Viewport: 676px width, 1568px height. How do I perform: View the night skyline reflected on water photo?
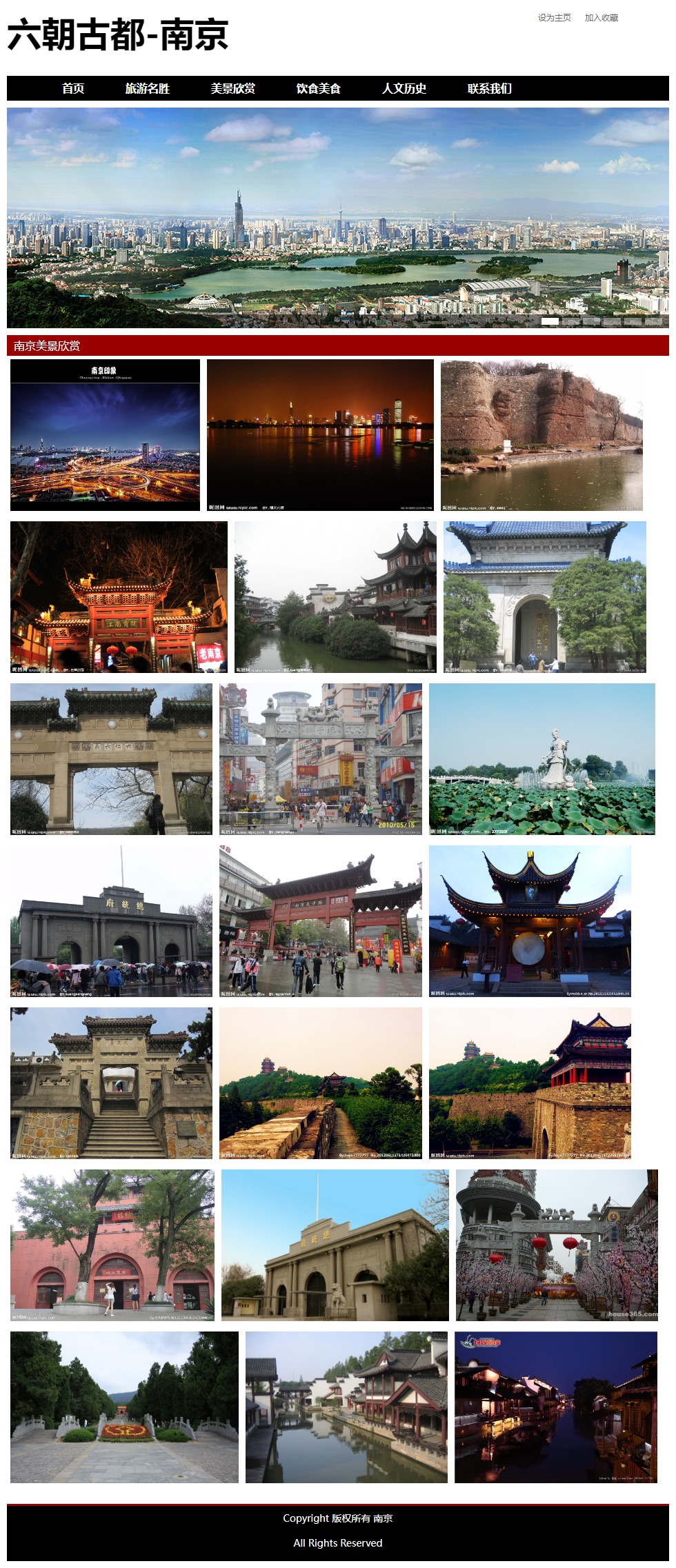[320, 435]
